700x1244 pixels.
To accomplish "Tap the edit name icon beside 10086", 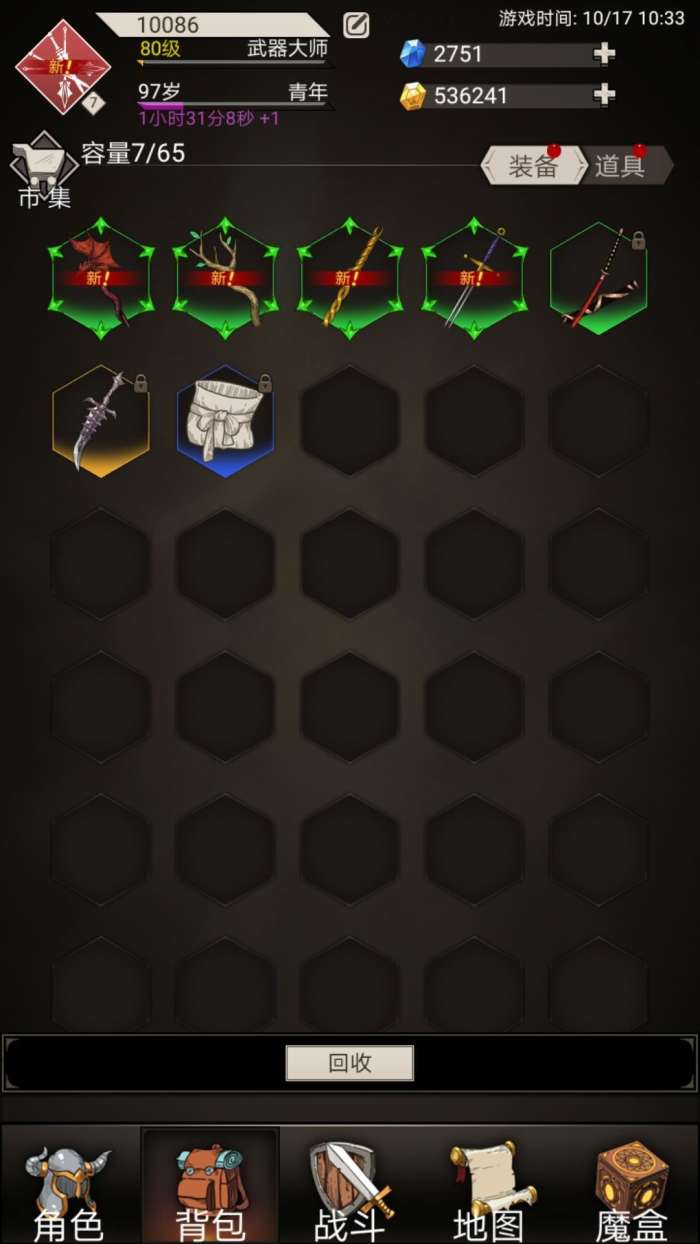I will pyautogui.click(x=356, y=26).
